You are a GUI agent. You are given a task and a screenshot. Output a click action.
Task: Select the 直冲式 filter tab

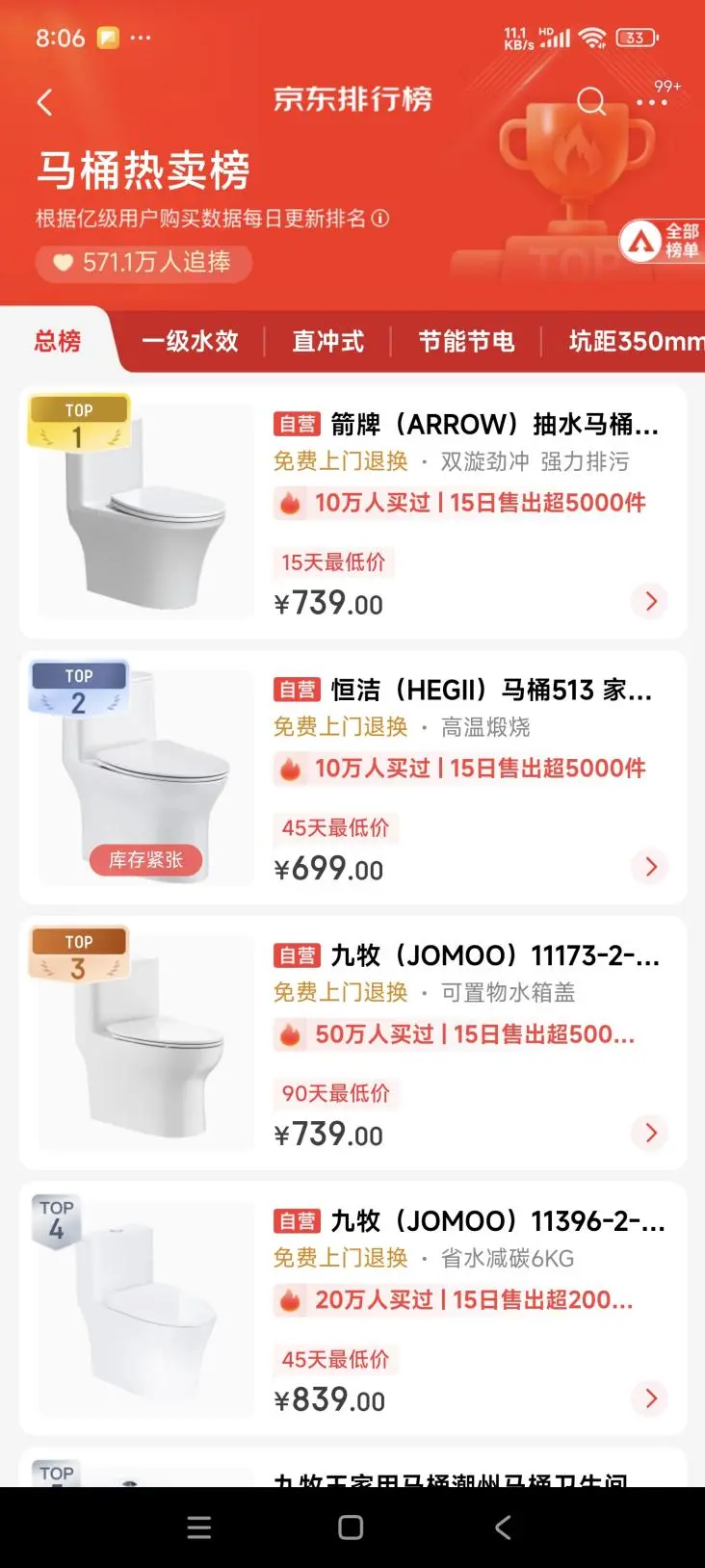point(327,341)
